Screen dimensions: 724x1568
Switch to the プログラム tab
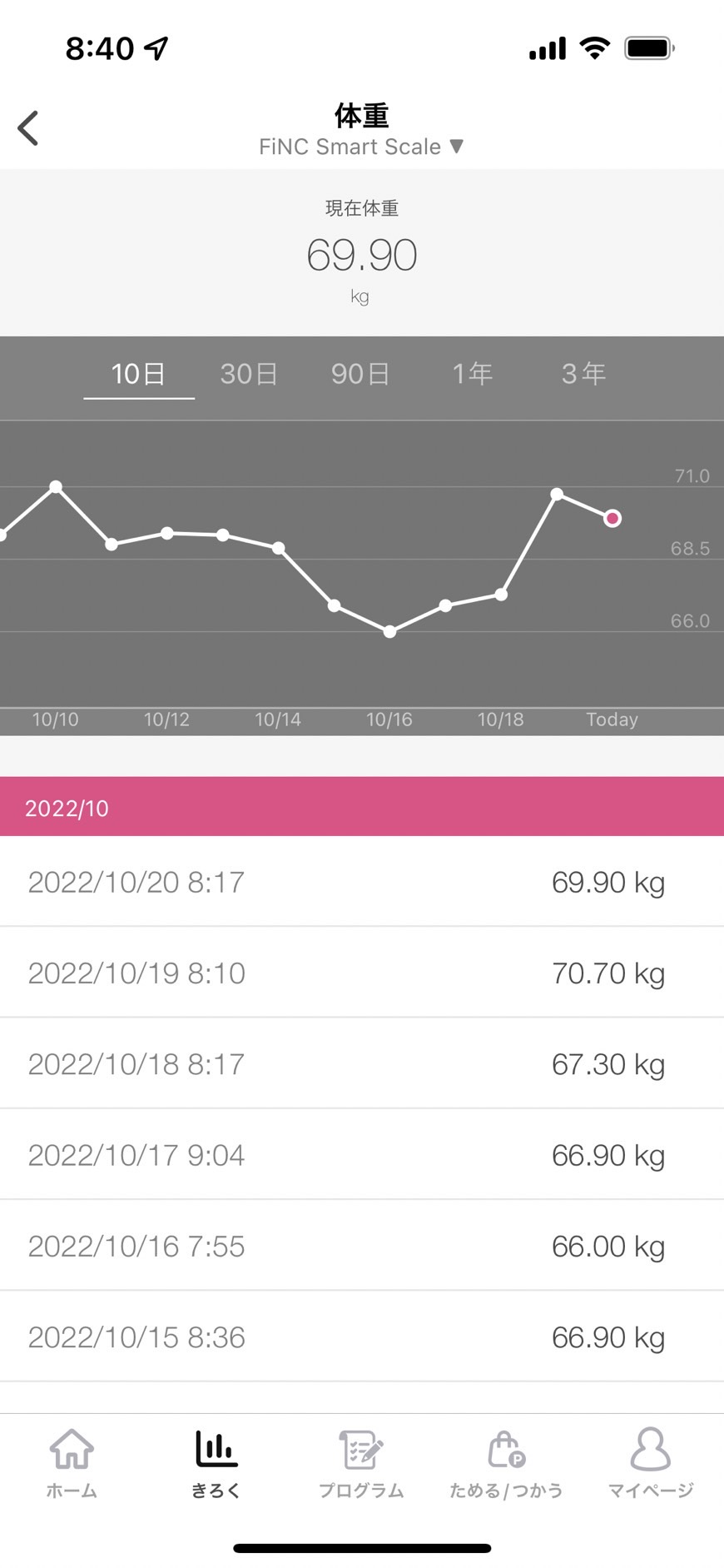coord(361,1463)
